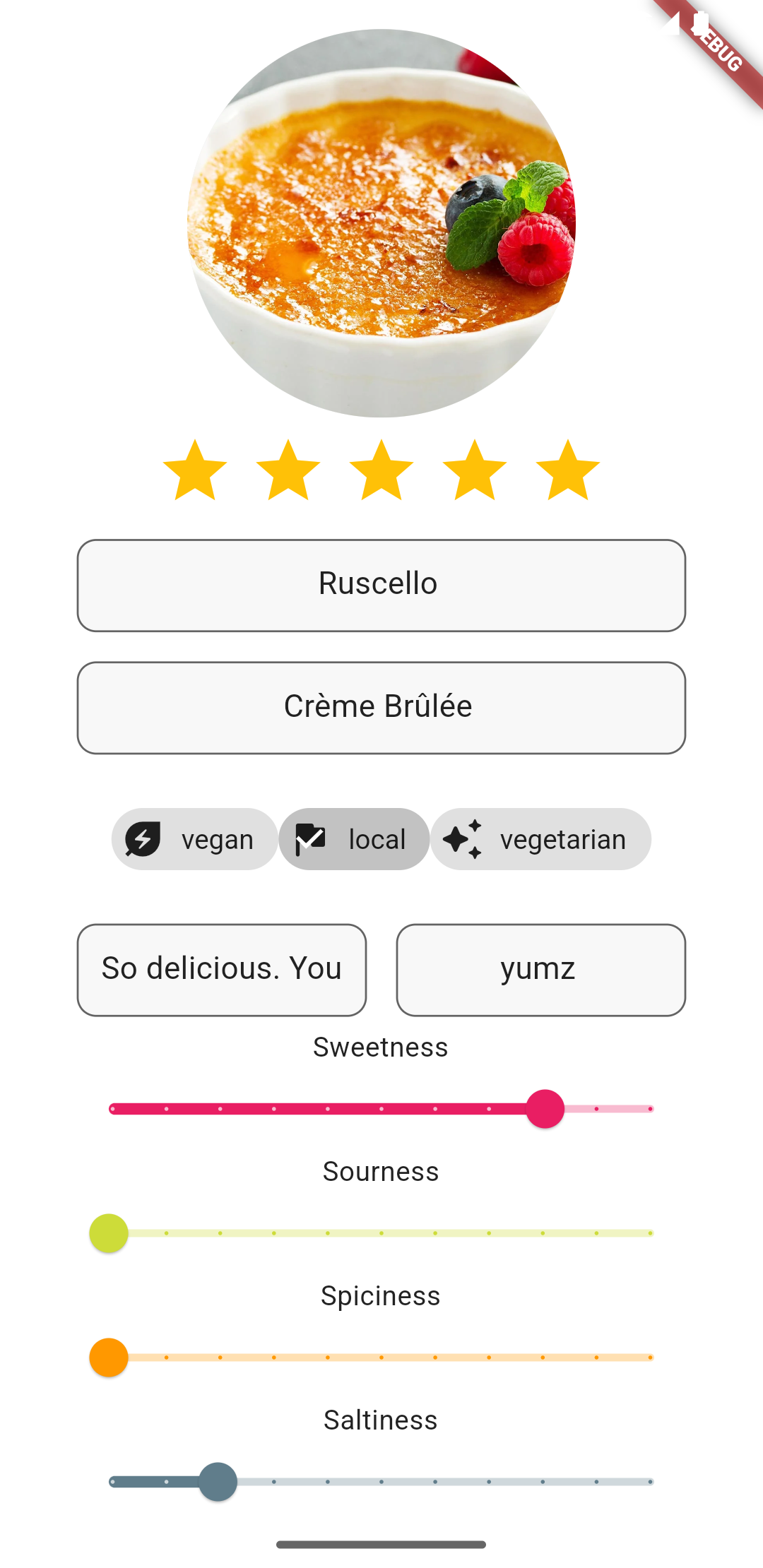The image size is (763, 1568).
Task: Edit the Crème Brûlée name field
Action: tap(381, 708)
